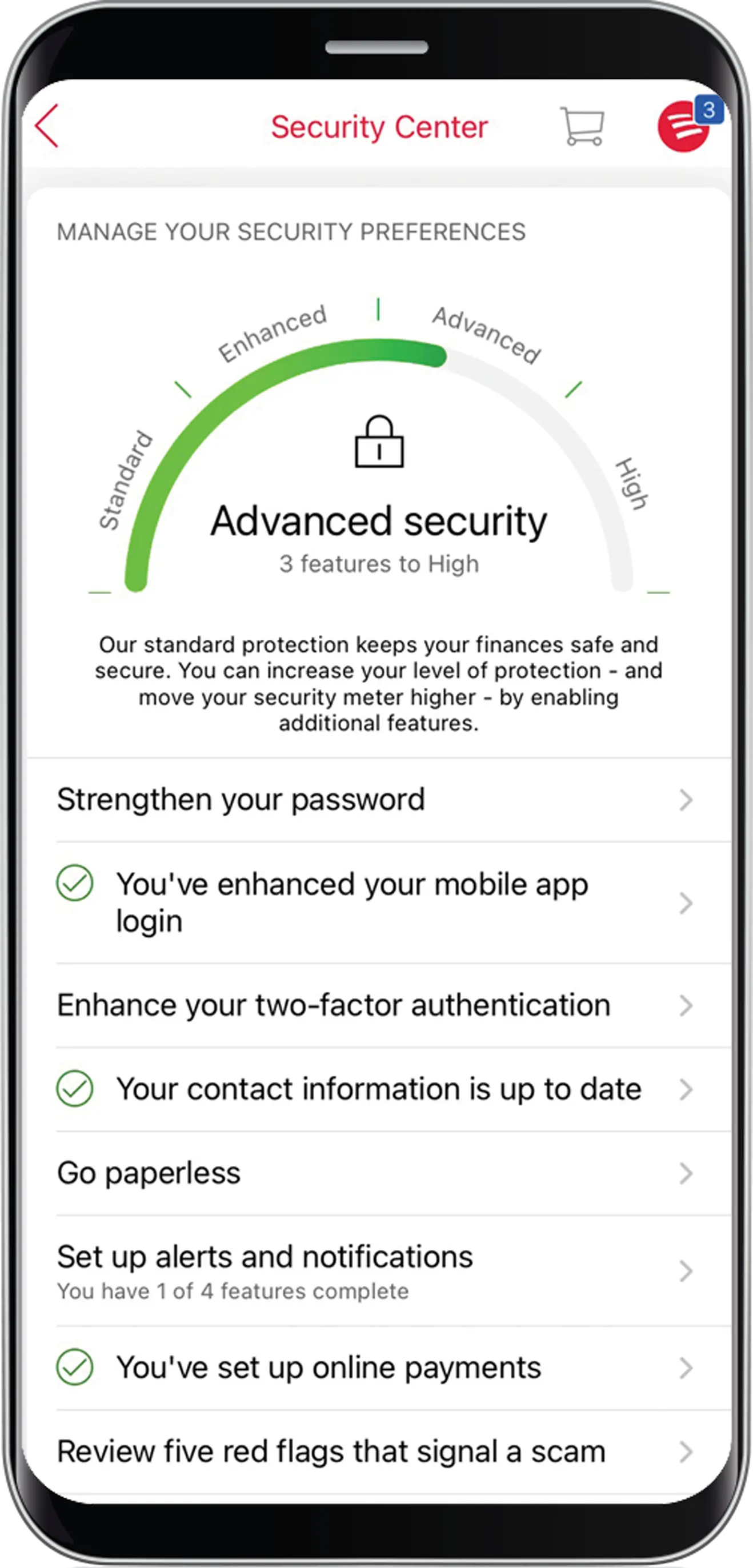Open You've set up online payments
Image resolution: width=753 pixels, height=1568 pixels.
(x=375, y=1368)
